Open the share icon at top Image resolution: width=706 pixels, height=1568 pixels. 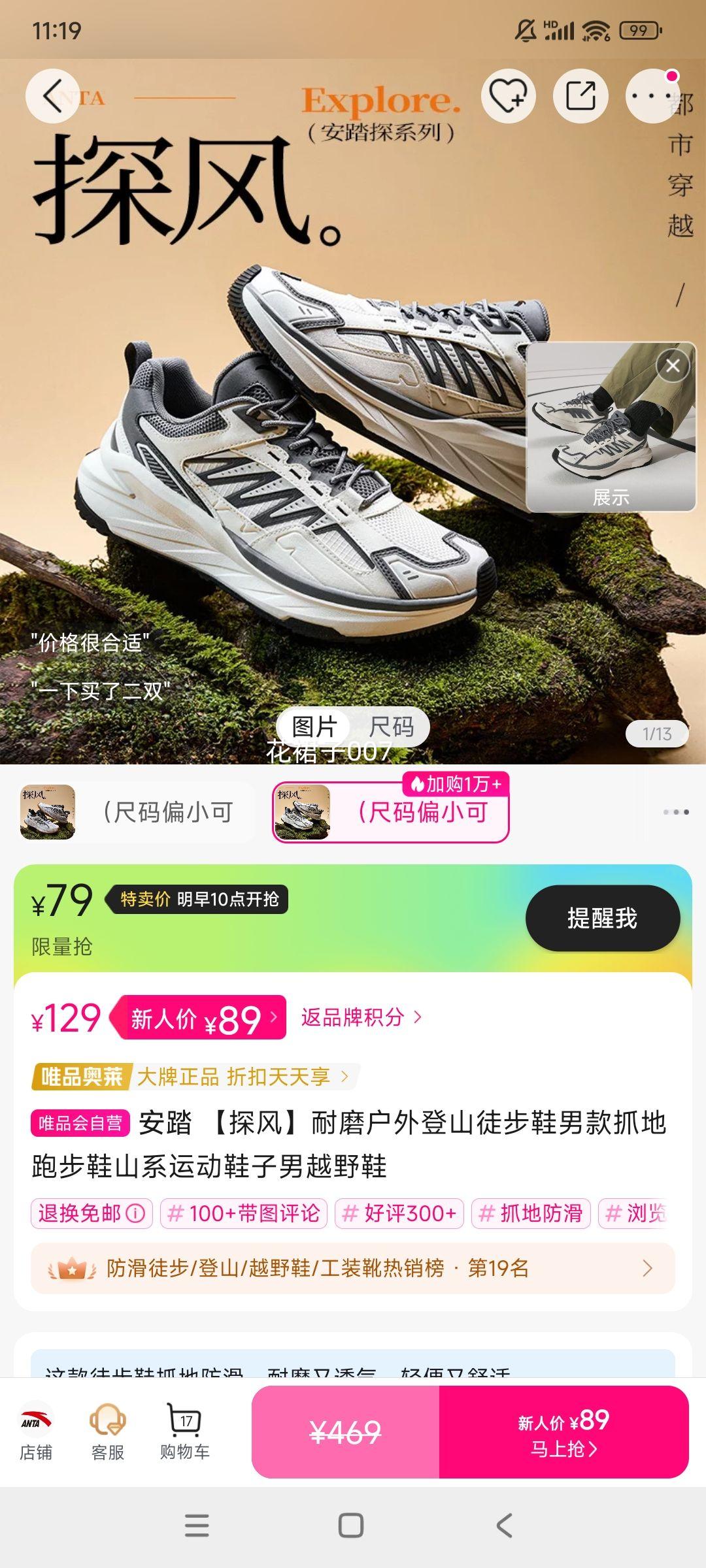click(580, 97)
